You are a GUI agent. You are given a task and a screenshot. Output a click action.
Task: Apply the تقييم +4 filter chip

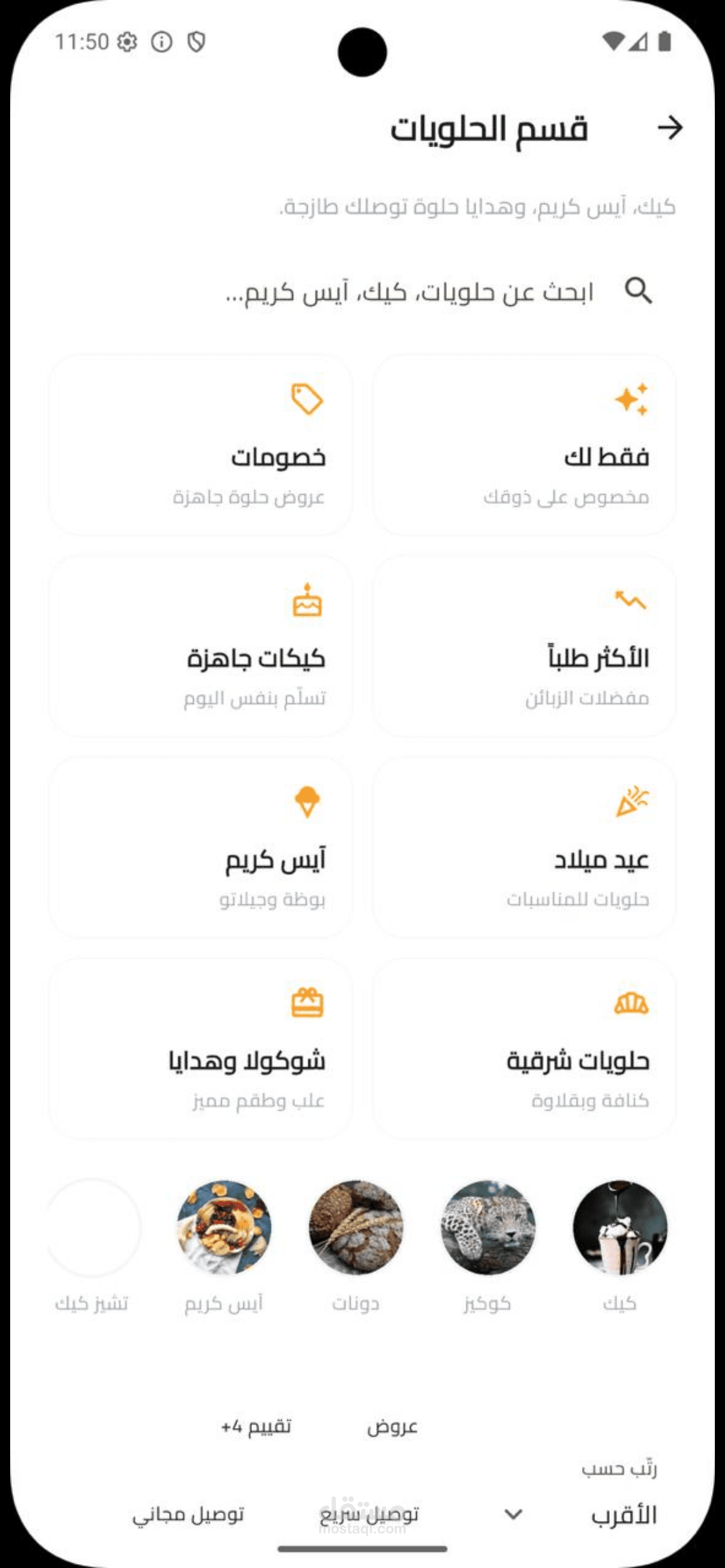tap(256, 1427)
